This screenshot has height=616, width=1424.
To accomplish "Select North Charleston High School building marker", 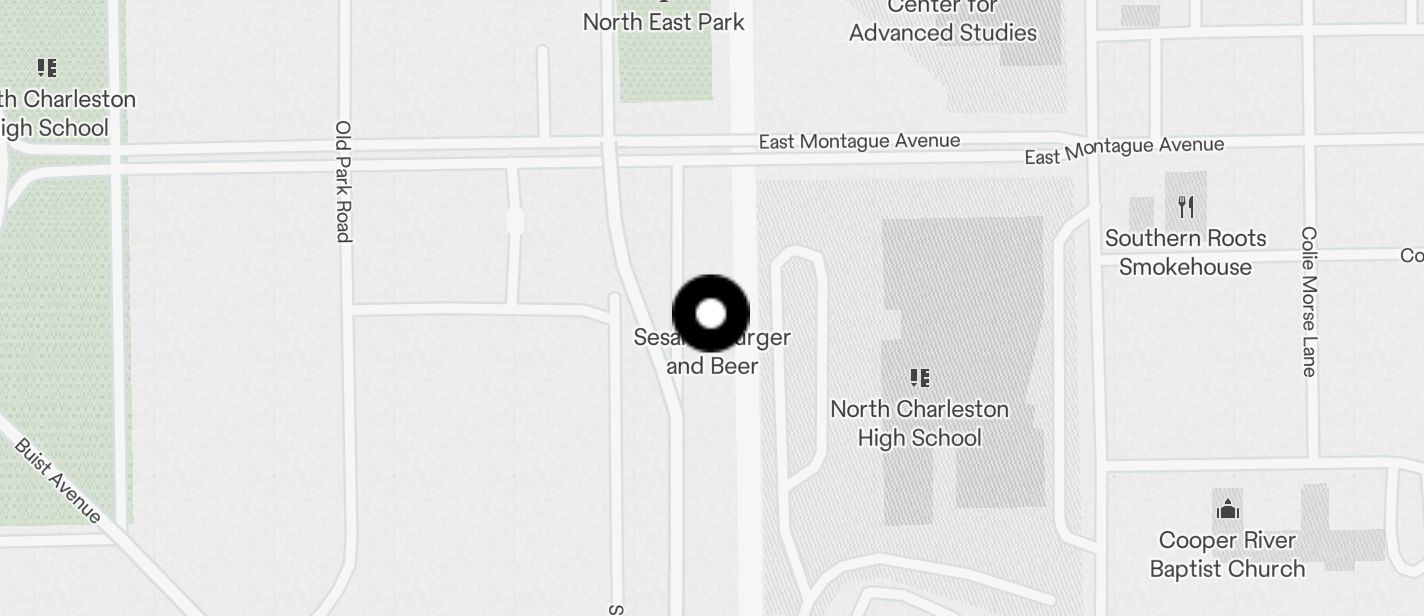I will pos(919,378).
